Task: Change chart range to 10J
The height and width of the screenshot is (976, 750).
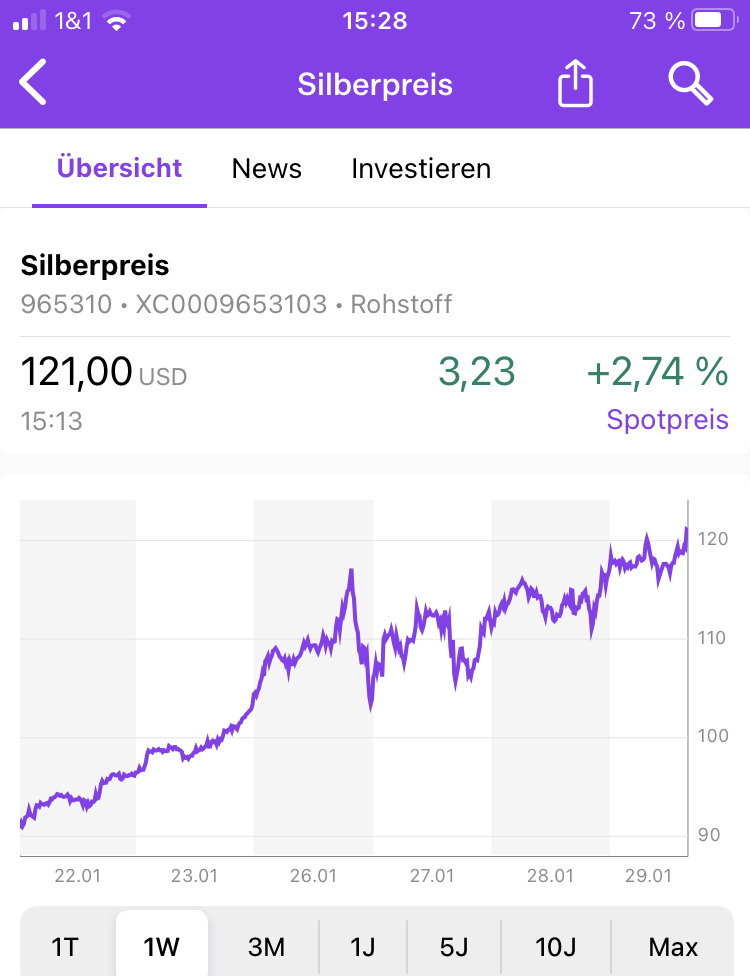Action: pyautogui.click(x=555, y=946)
